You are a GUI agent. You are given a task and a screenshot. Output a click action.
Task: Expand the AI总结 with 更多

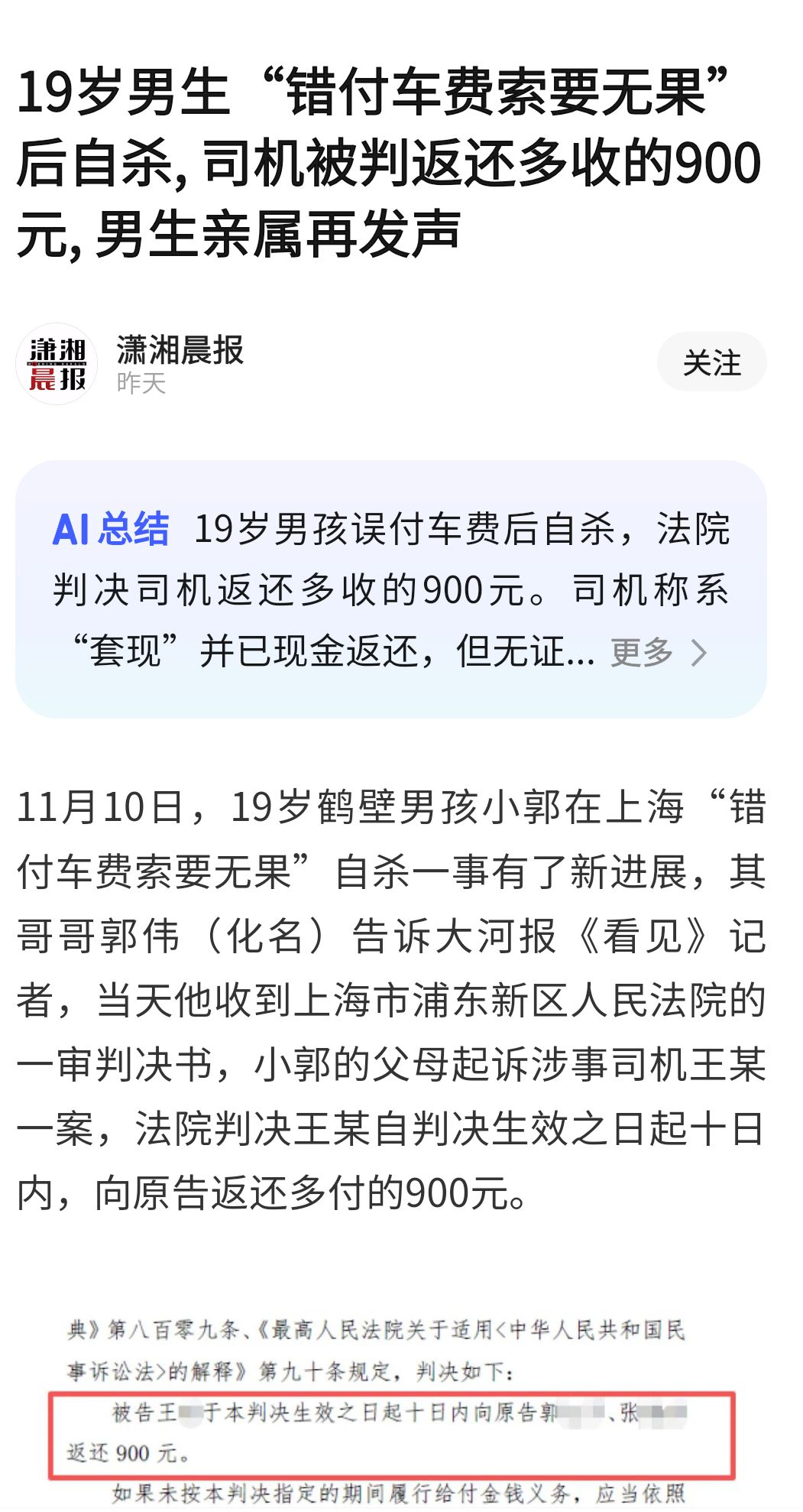pos(658,652)
